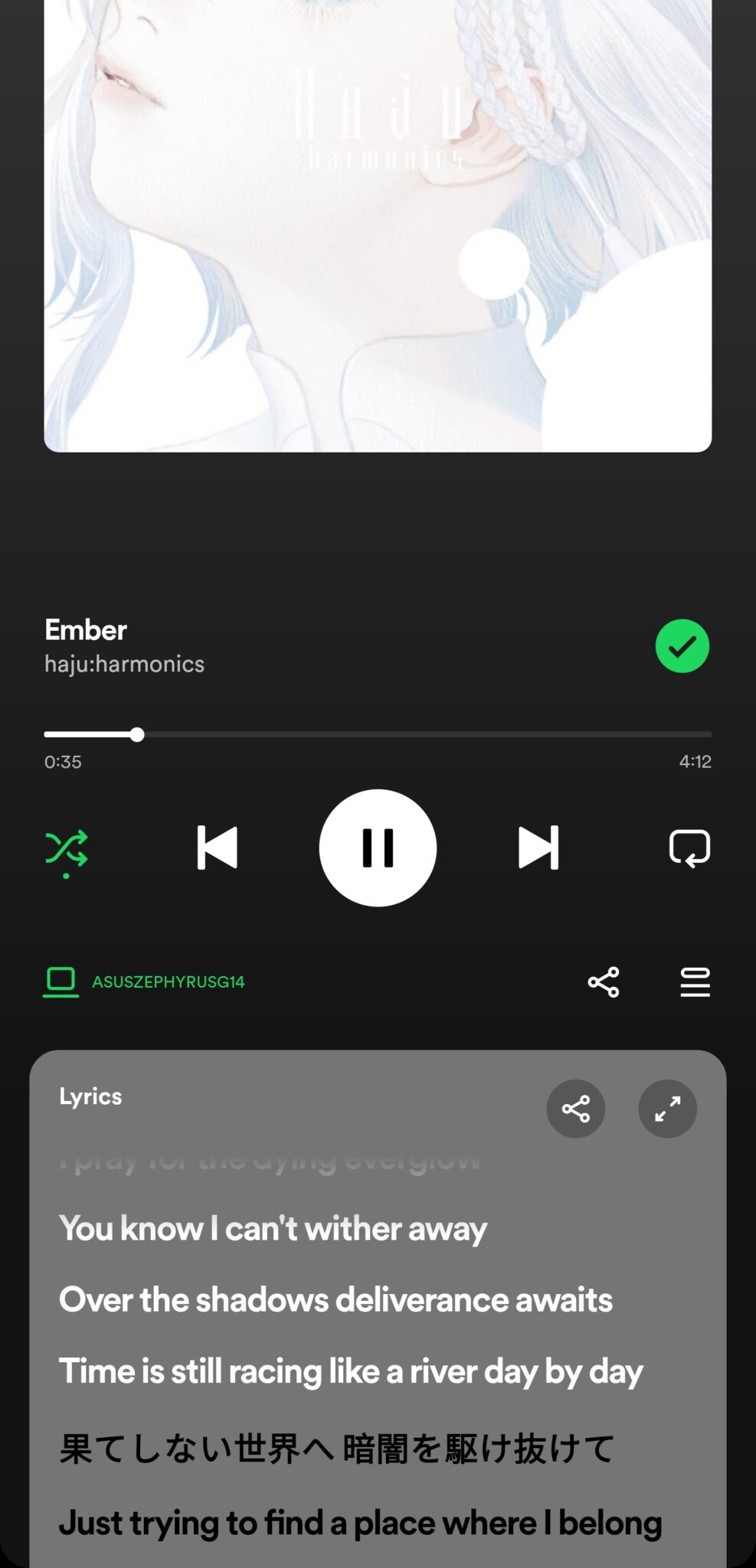The image size is (756, 1568).
Task: Share the lyrics from the Lyrics card
Action: coord(575,1108)
